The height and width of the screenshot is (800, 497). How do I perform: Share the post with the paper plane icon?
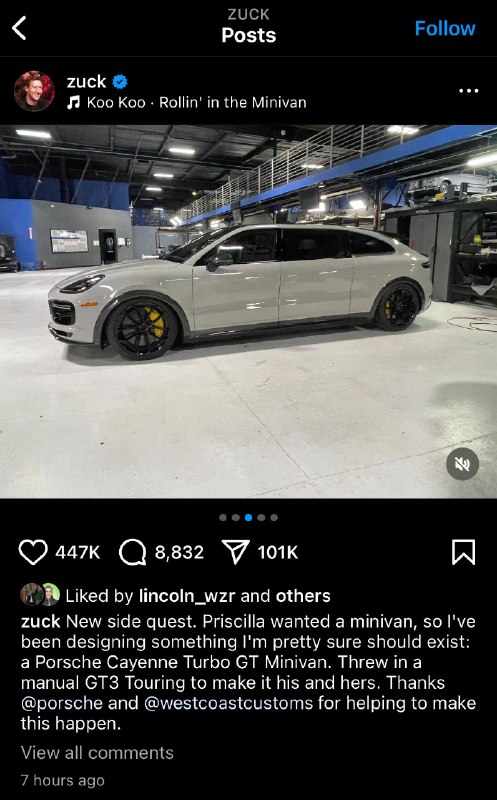click(x=236, y=552)
